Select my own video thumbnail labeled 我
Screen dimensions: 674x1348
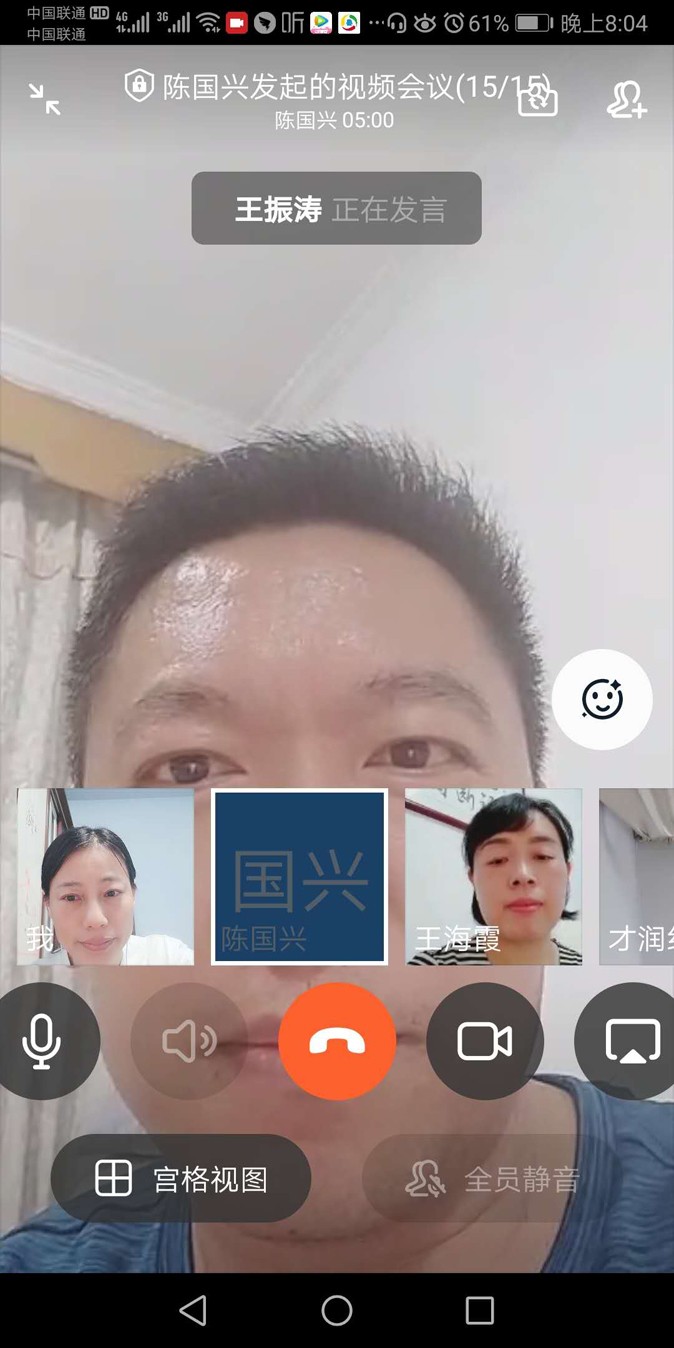pyautogui.click(x=105, y=876)
